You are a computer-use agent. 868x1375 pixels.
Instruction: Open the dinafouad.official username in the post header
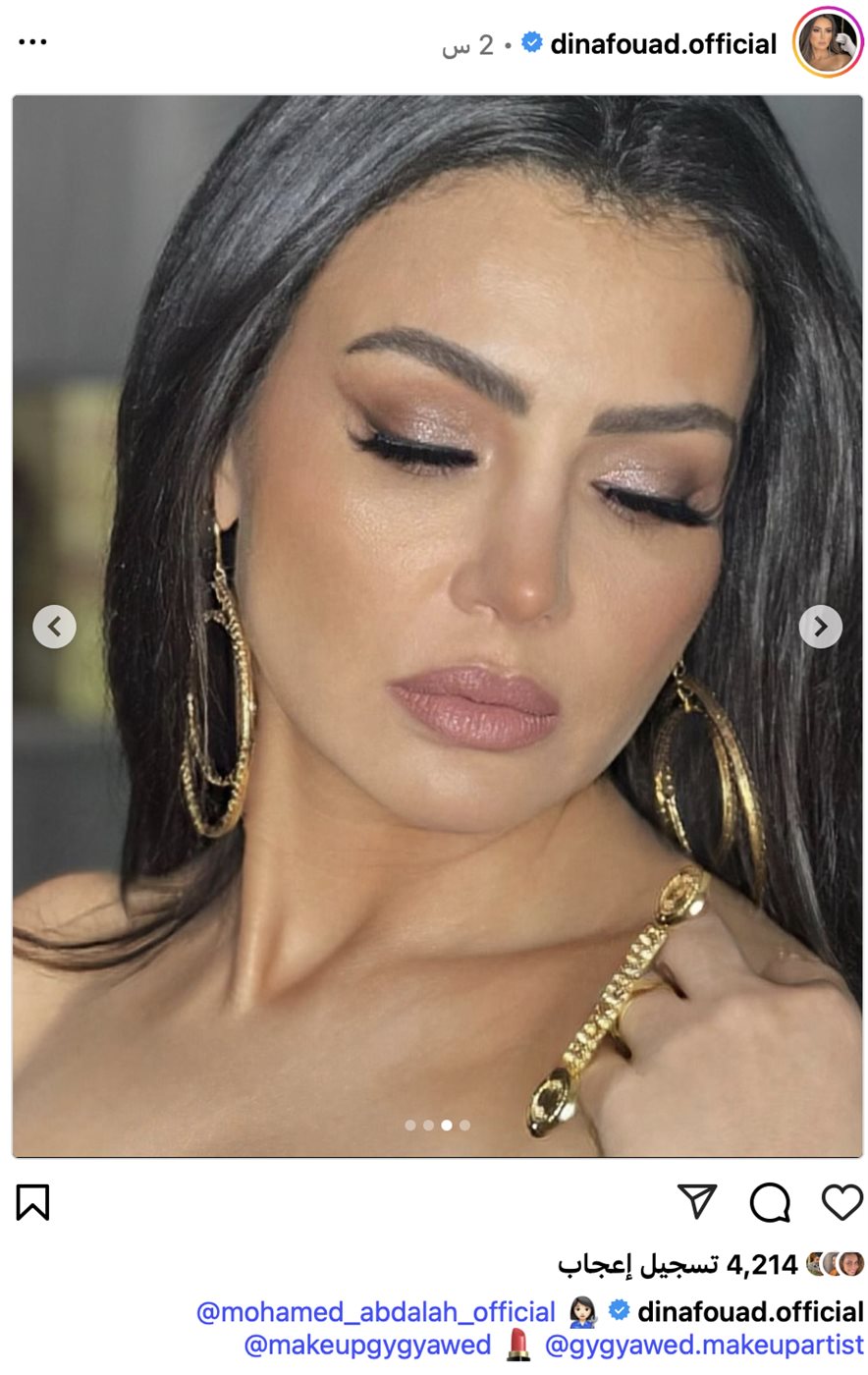(663, 44)
